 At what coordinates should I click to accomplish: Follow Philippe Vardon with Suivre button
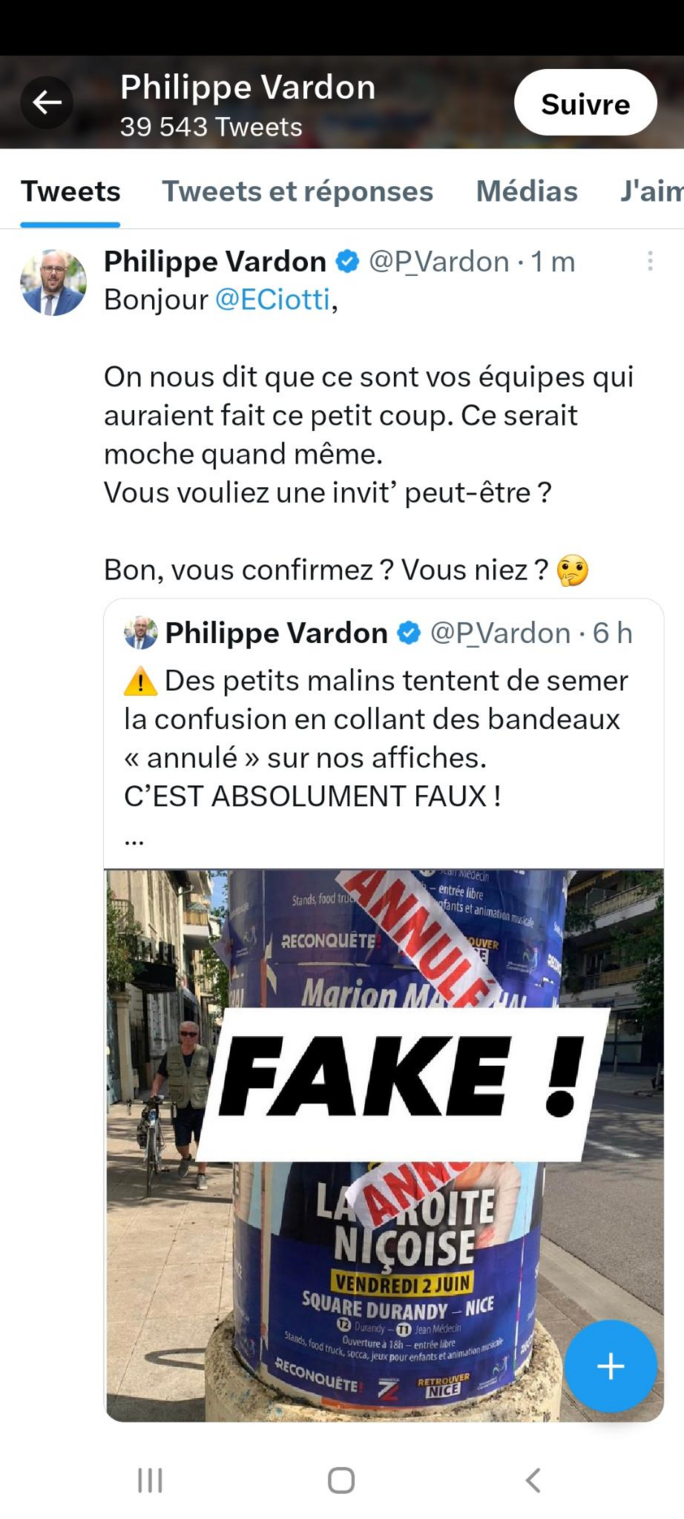(585, 103)
